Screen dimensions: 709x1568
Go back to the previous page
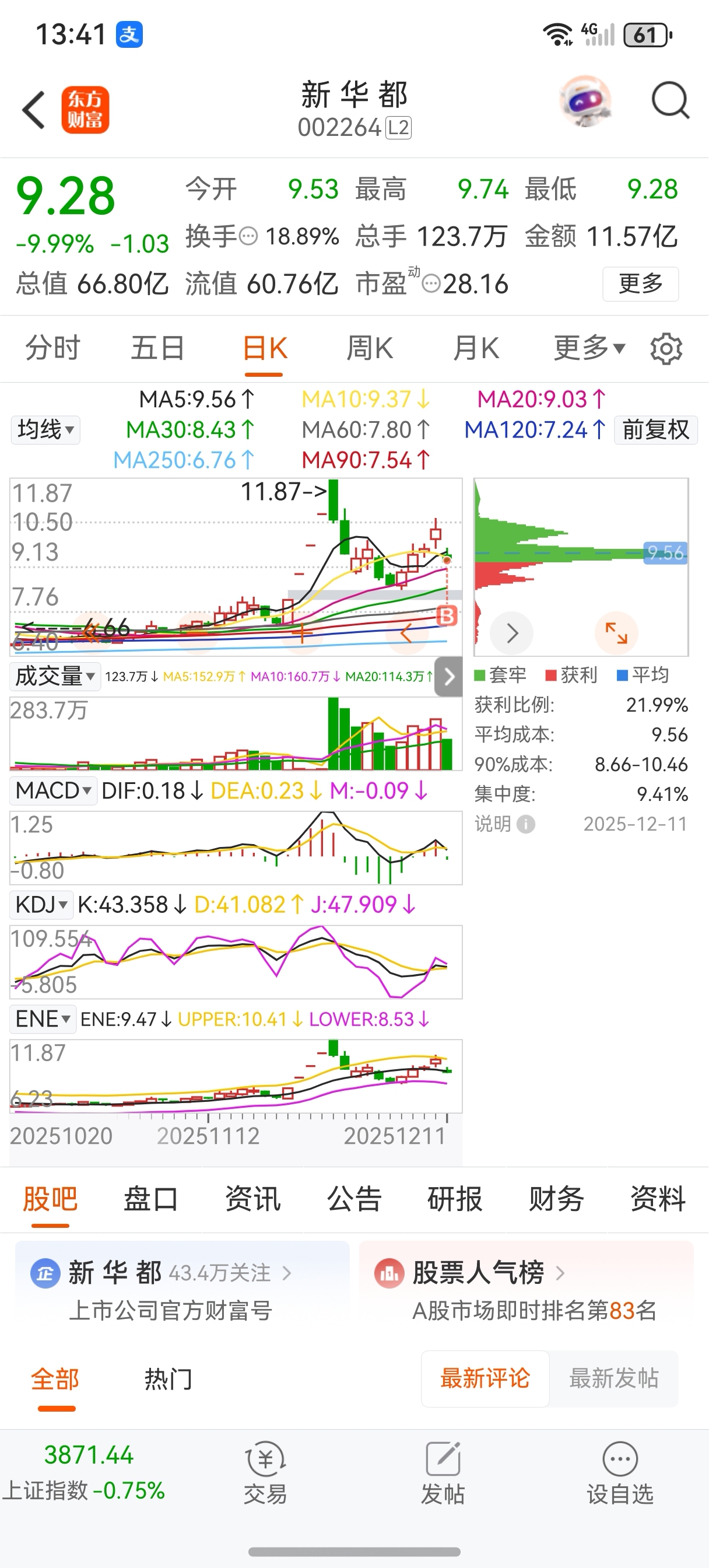point(34,110)
